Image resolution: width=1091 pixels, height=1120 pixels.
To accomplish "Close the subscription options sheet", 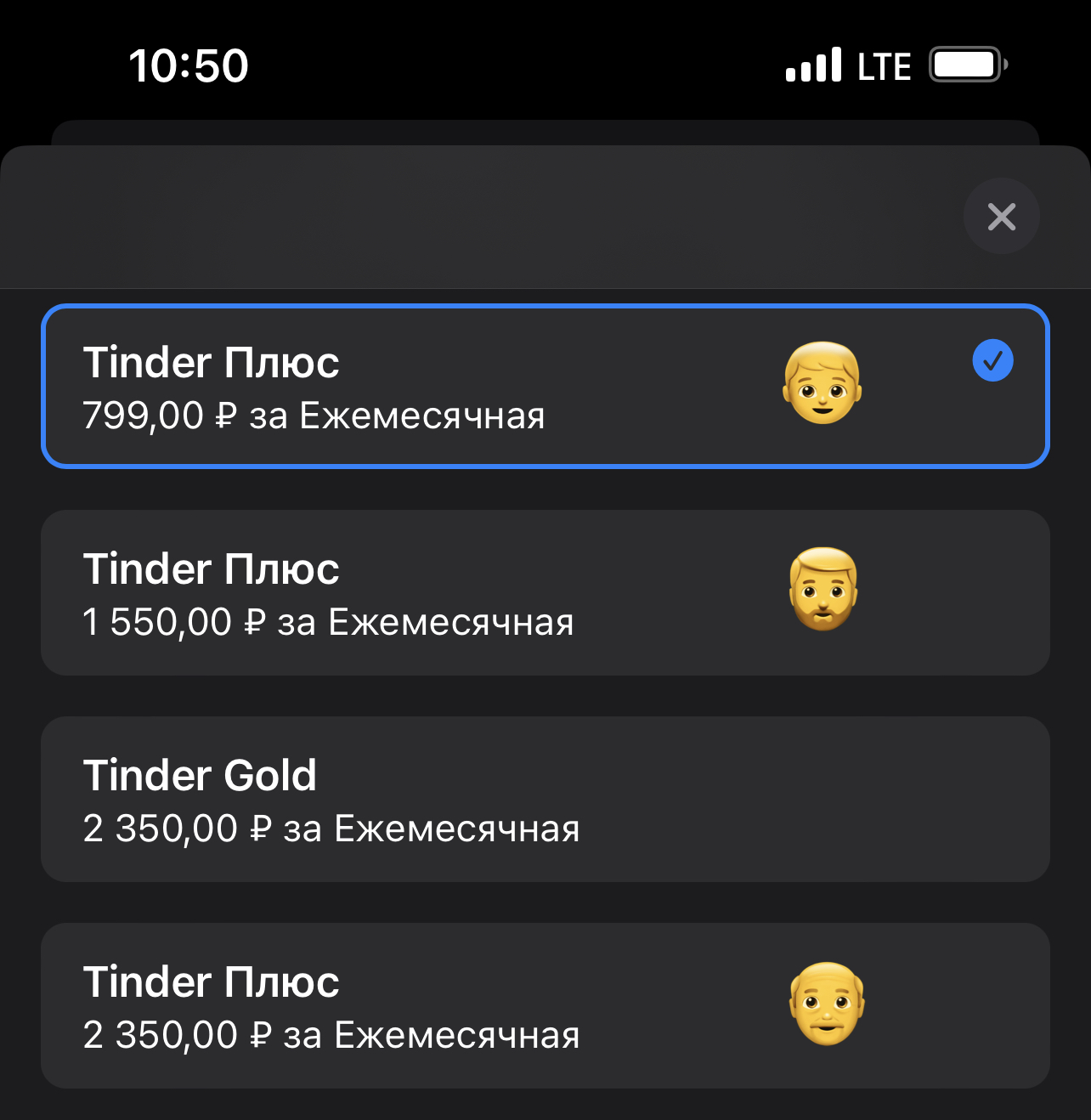I will (1001, 217).
